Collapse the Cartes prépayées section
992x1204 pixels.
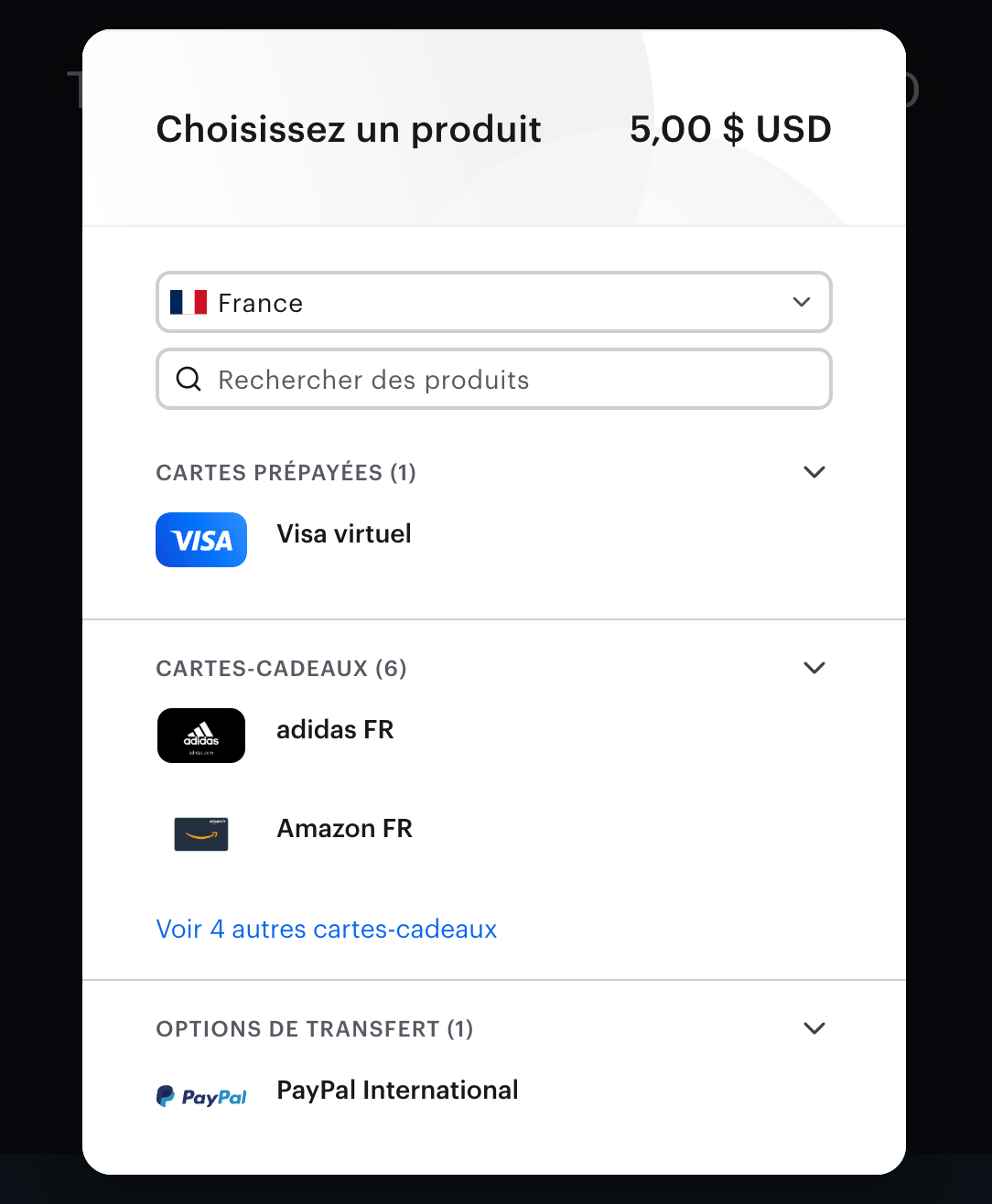[x=814, y=472]
